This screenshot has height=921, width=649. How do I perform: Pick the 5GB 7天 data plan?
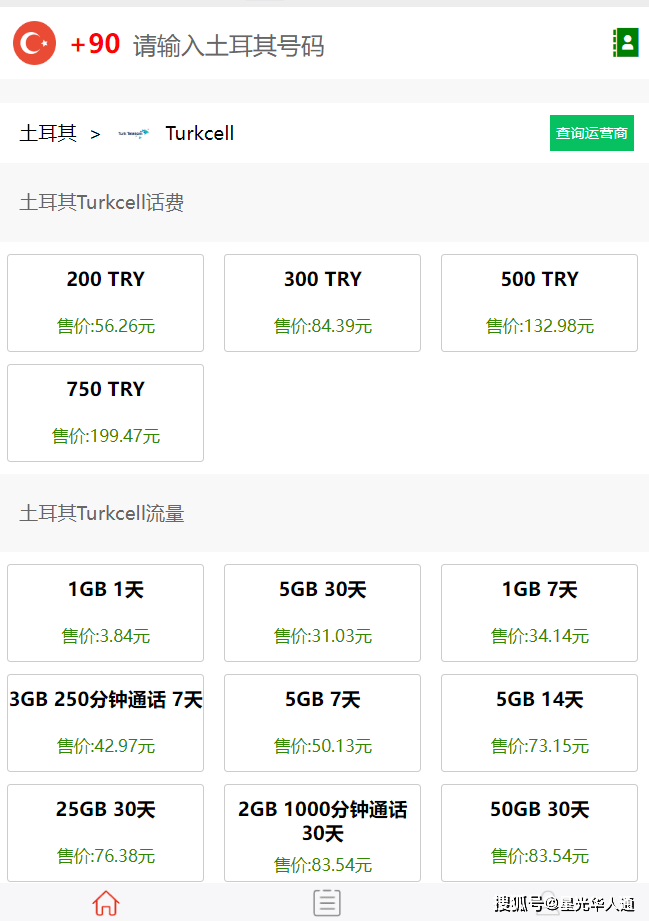coord(322,722)
